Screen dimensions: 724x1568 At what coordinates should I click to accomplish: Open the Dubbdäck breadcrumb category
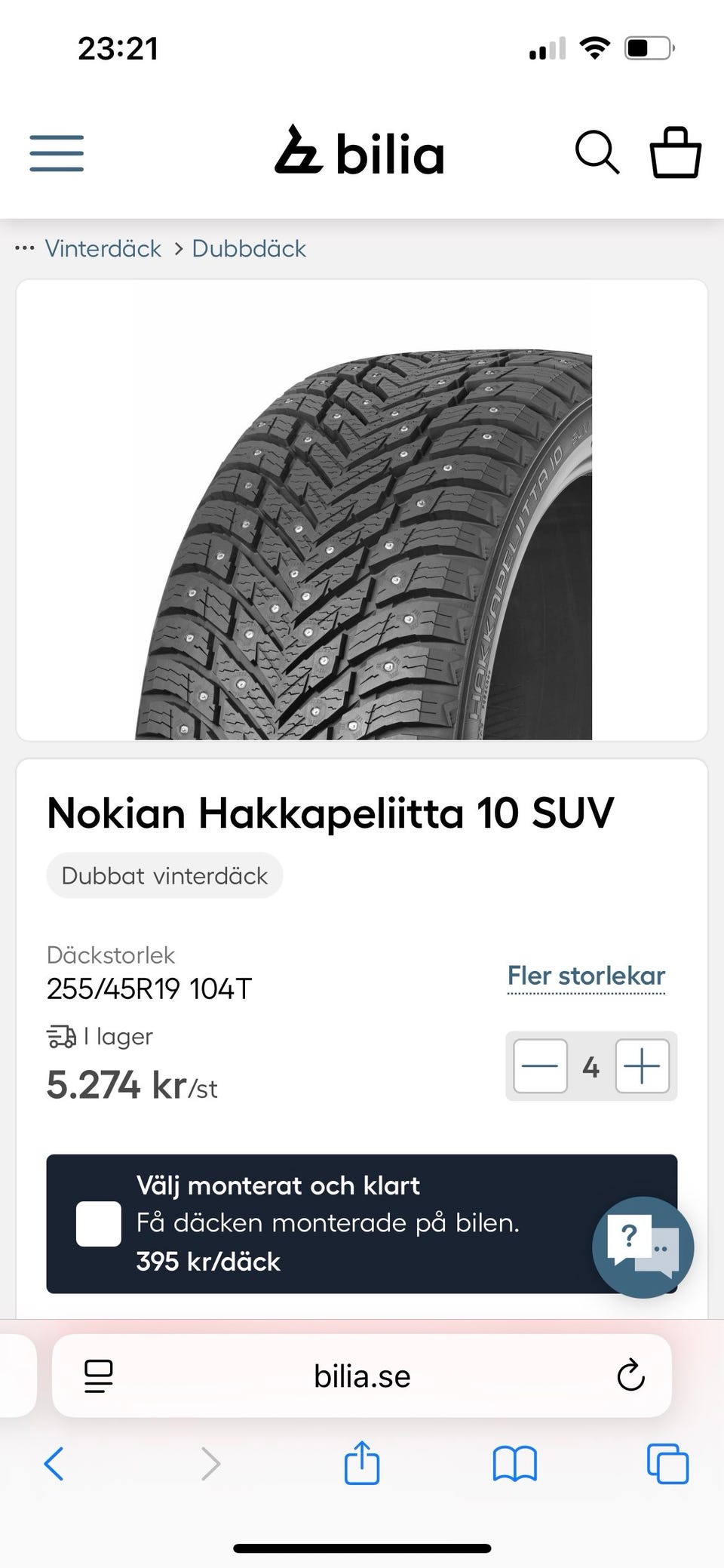click(249, 248)
